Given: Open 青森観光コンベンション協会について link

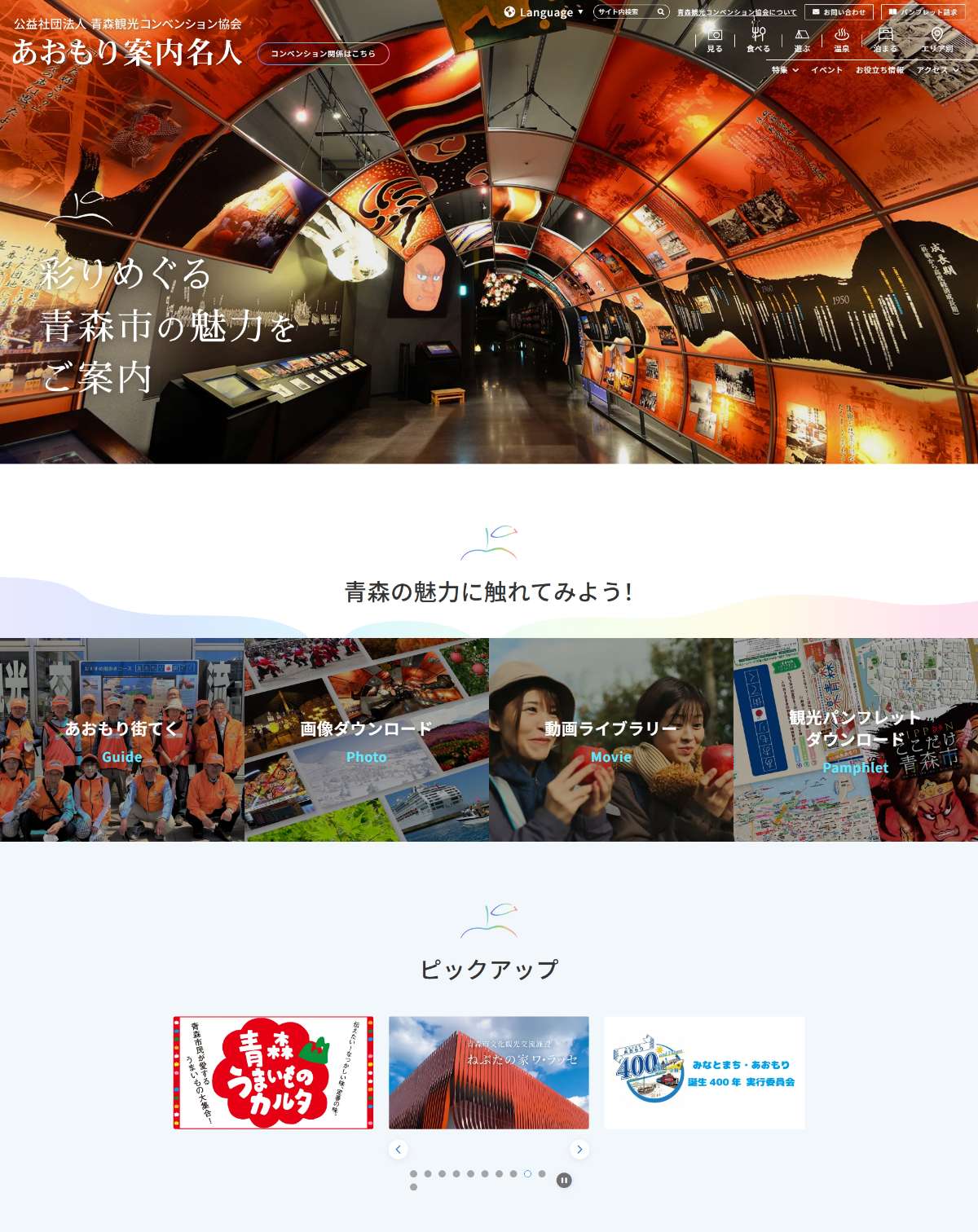Looking at the screenshot, I should (x=736, y=12).
